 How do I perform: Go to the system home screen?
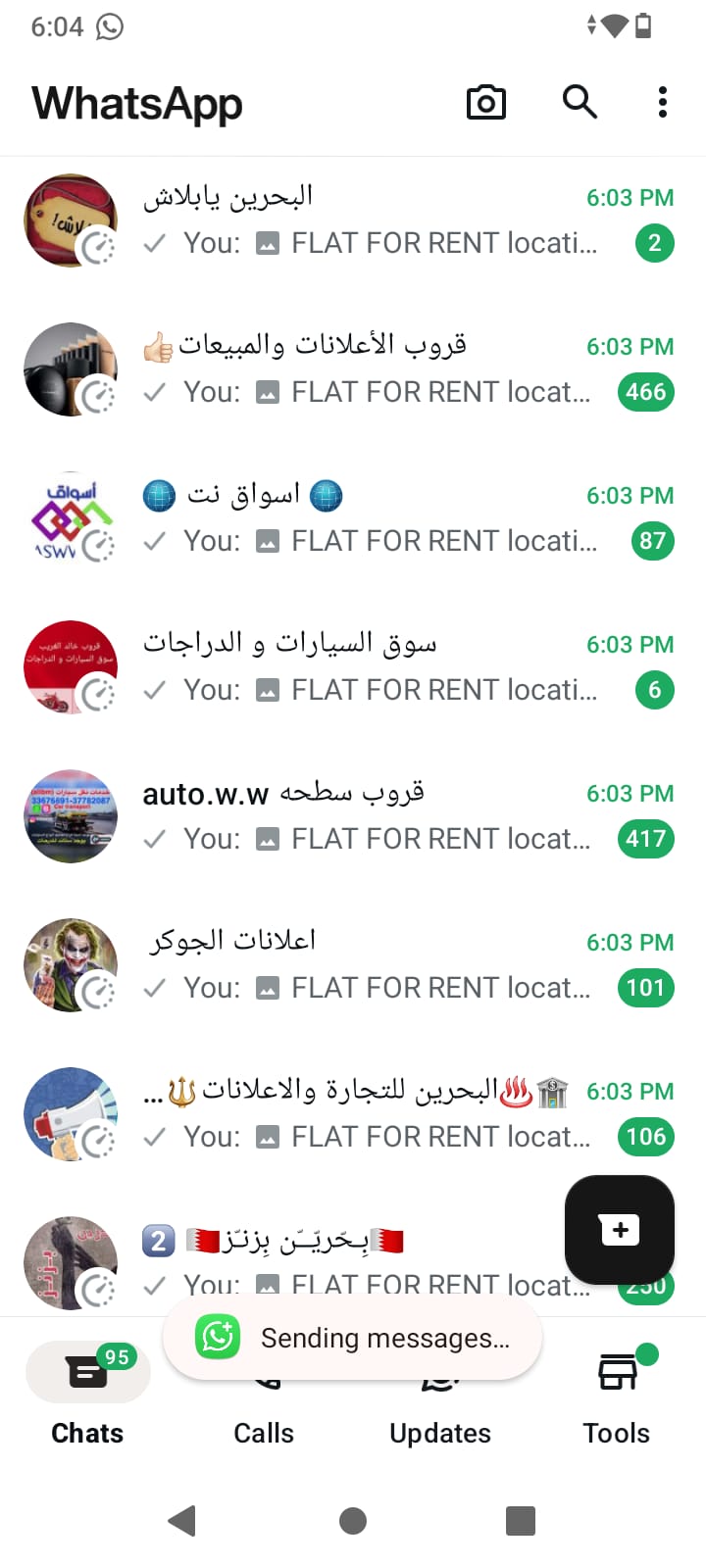[x=353, y=1521]
